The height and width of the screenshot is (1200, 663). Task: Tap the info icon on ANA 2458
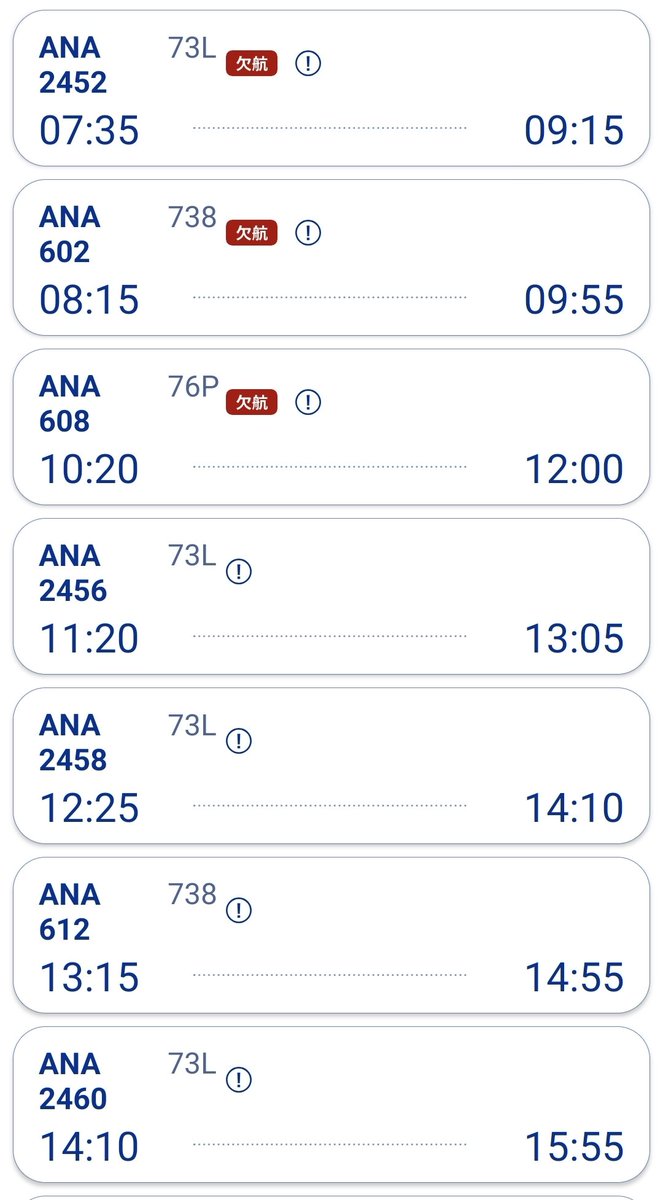pos(238,741)
